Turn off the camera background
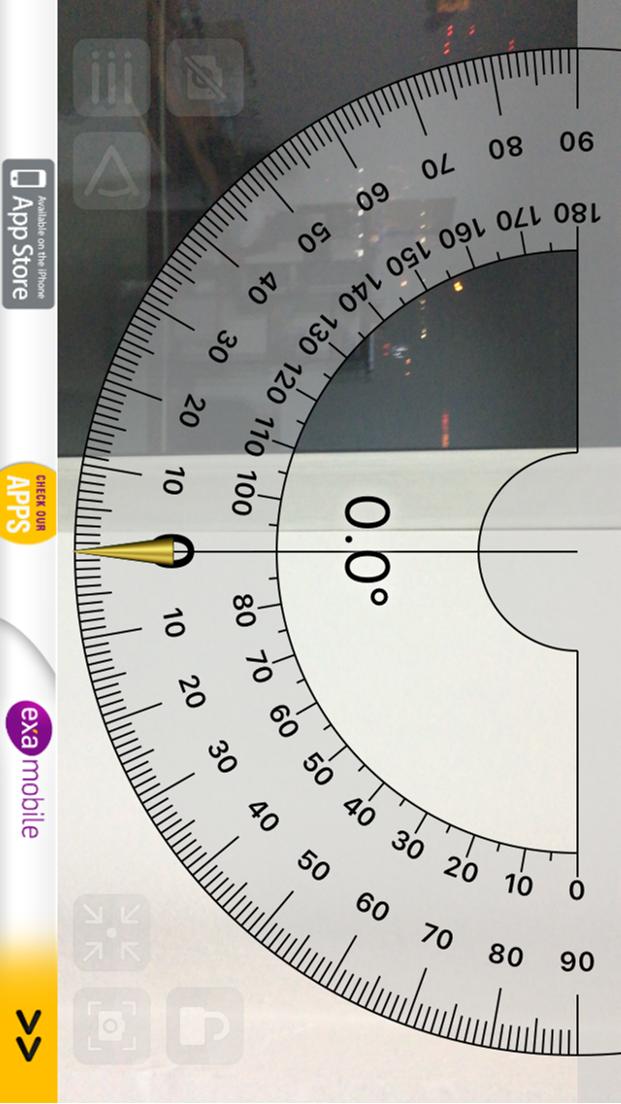Screen dimensions: 621x1104 click(205, 77)
